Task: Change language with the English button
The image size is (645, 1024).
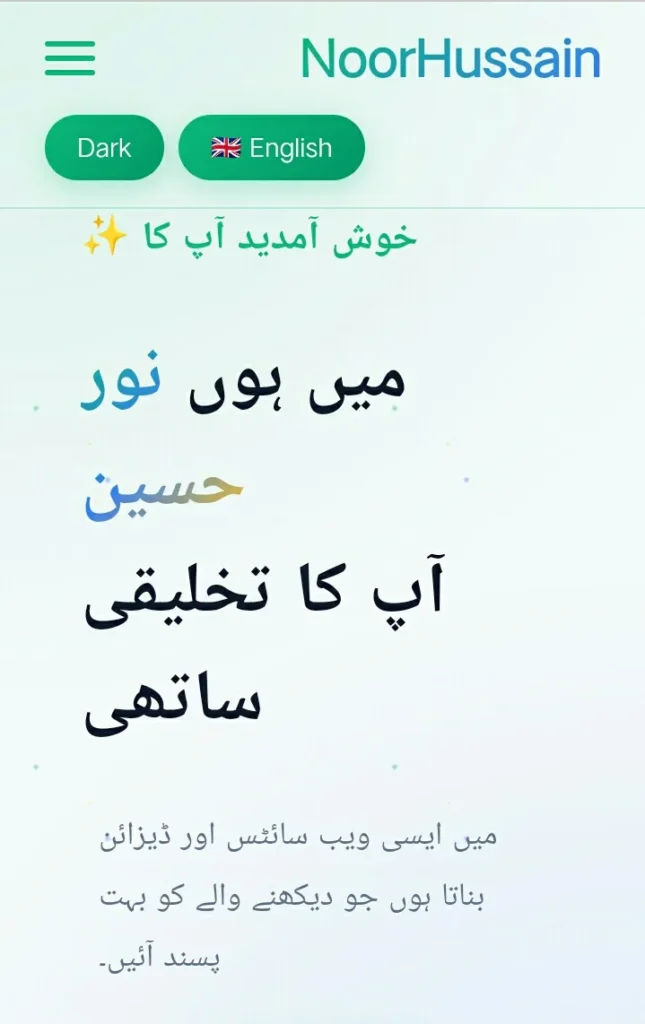Action: tap(272, 148)
